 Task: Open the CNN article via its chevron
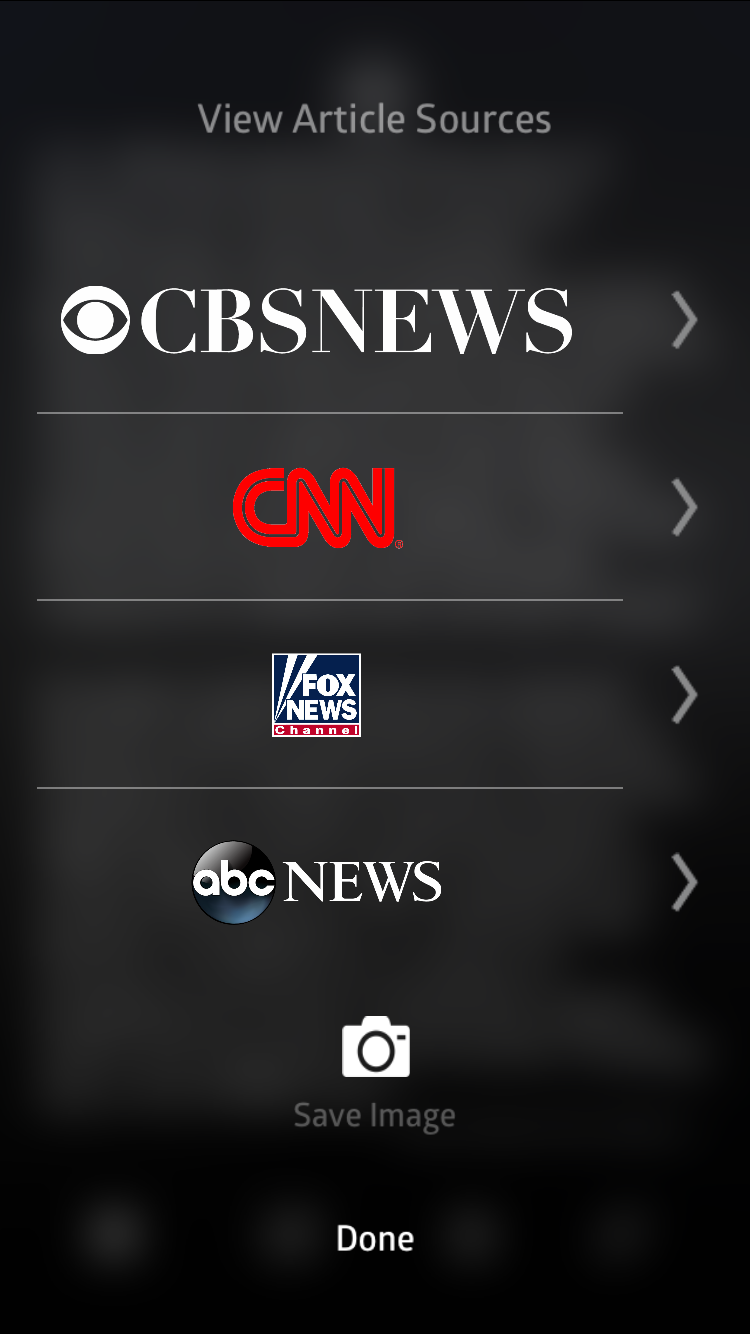(685, 507)
